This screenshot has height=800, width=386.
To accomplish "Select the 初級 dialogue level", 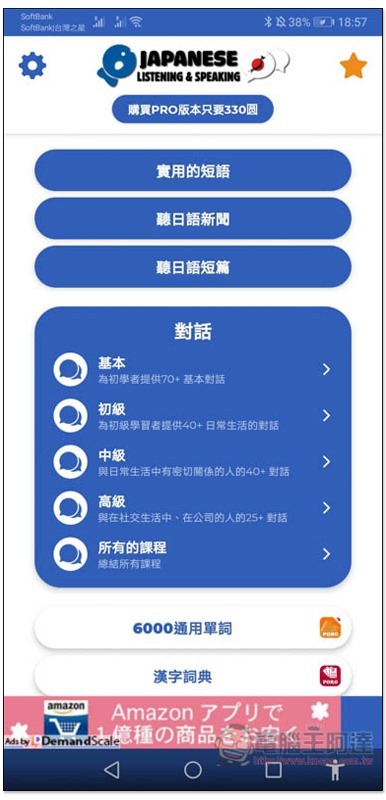I will click(x=193, y=416).
